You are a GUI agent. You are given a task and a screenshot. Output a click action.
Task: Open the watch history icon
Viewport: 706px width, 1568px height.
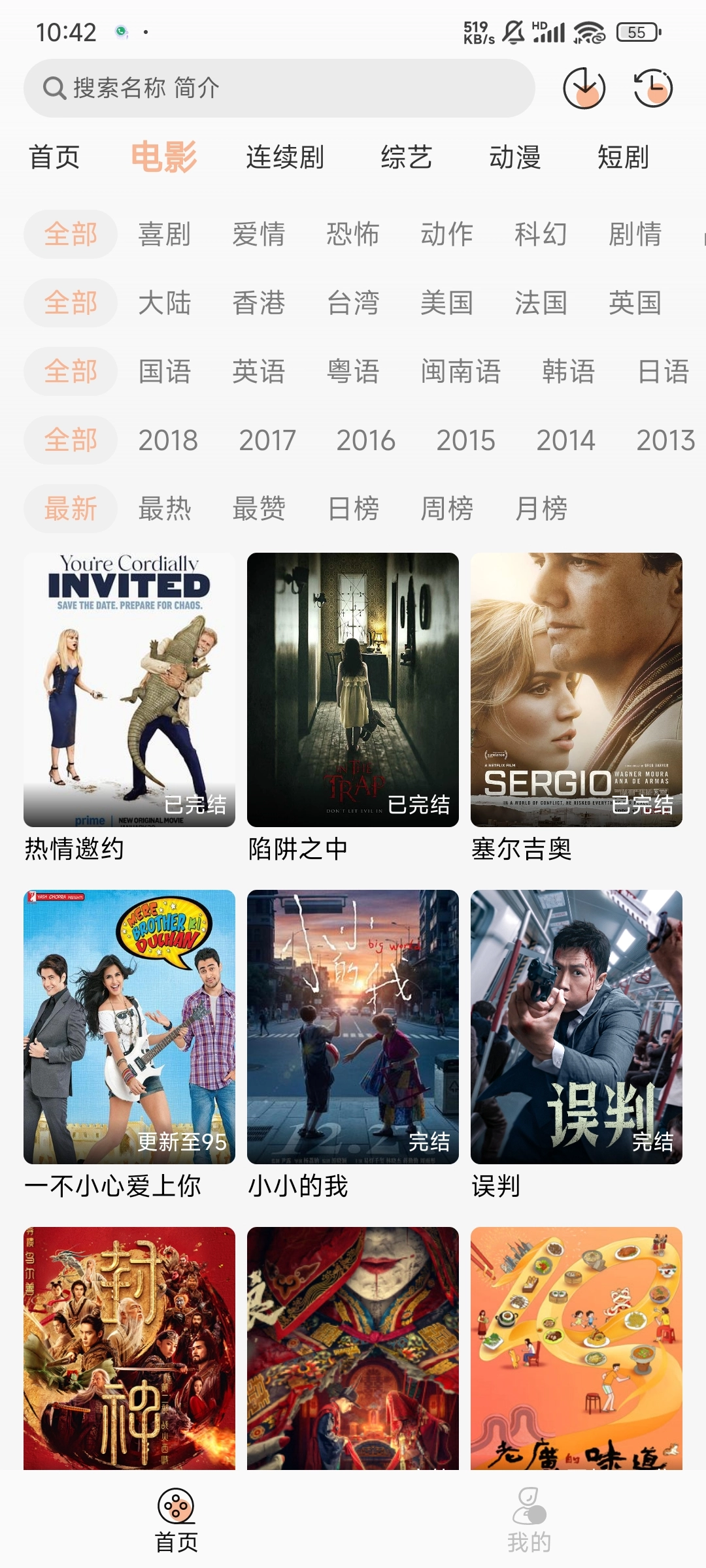652,88
